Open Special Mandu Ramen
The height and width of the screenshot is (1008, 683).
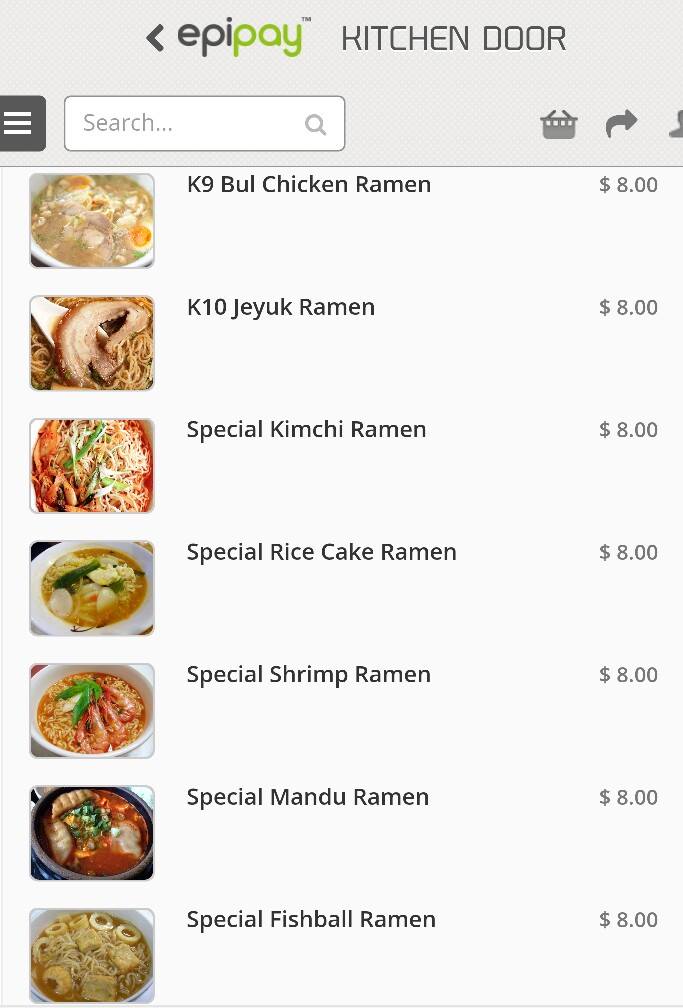(x=307, y=798)
